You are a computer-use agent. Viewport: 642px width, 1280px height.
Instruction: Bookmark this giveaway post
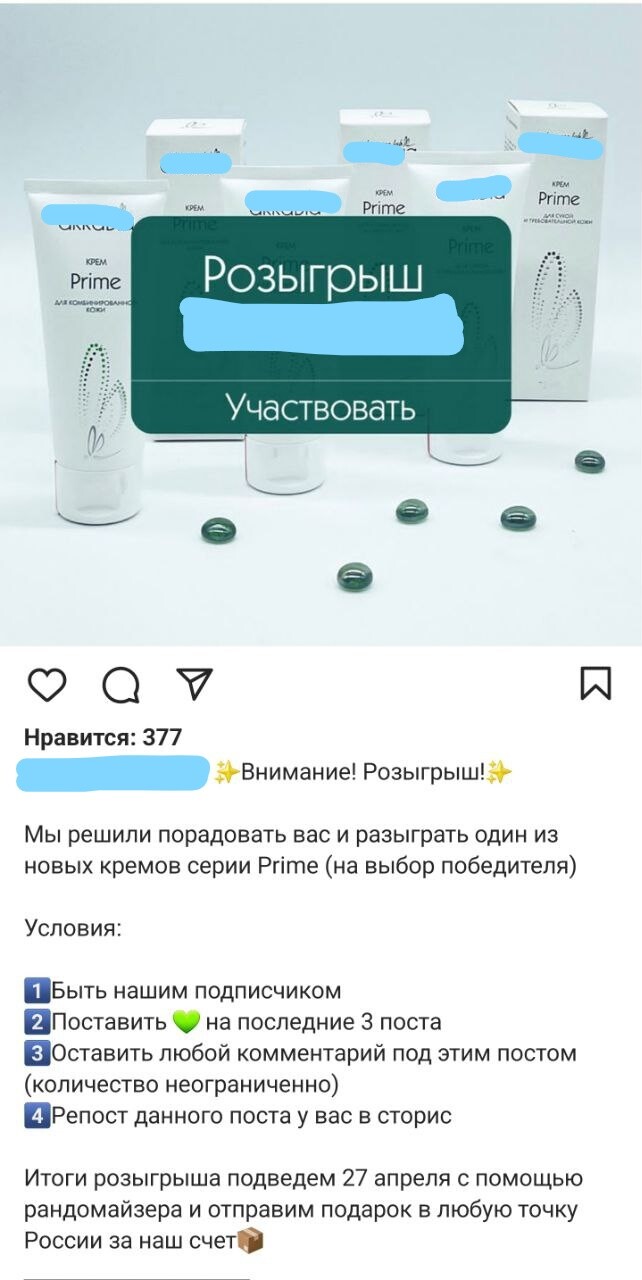[x=595, y=684]
